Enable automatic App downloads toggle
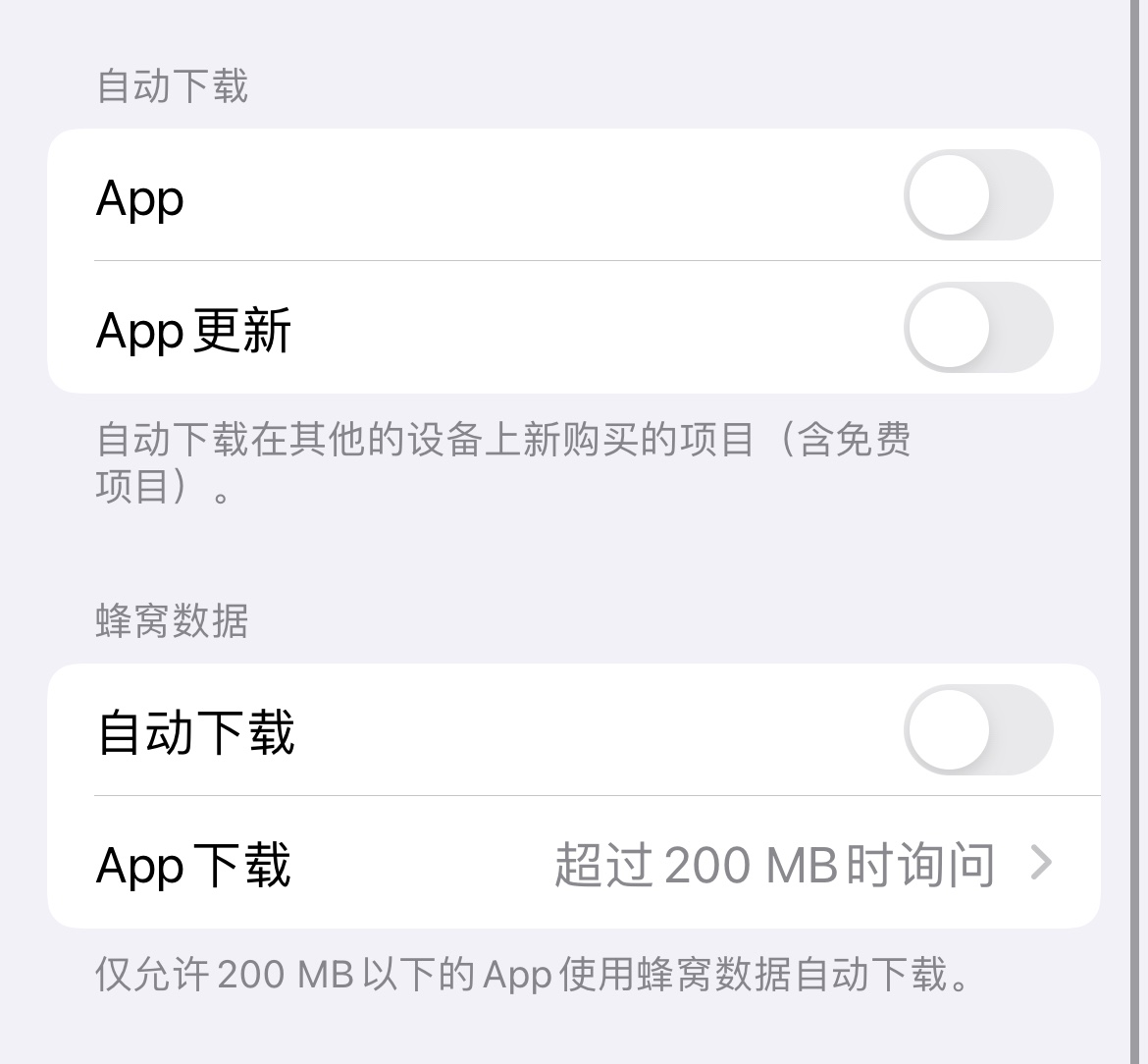Viewport: 1148px width, 1064px height. (x=977, y=195)
